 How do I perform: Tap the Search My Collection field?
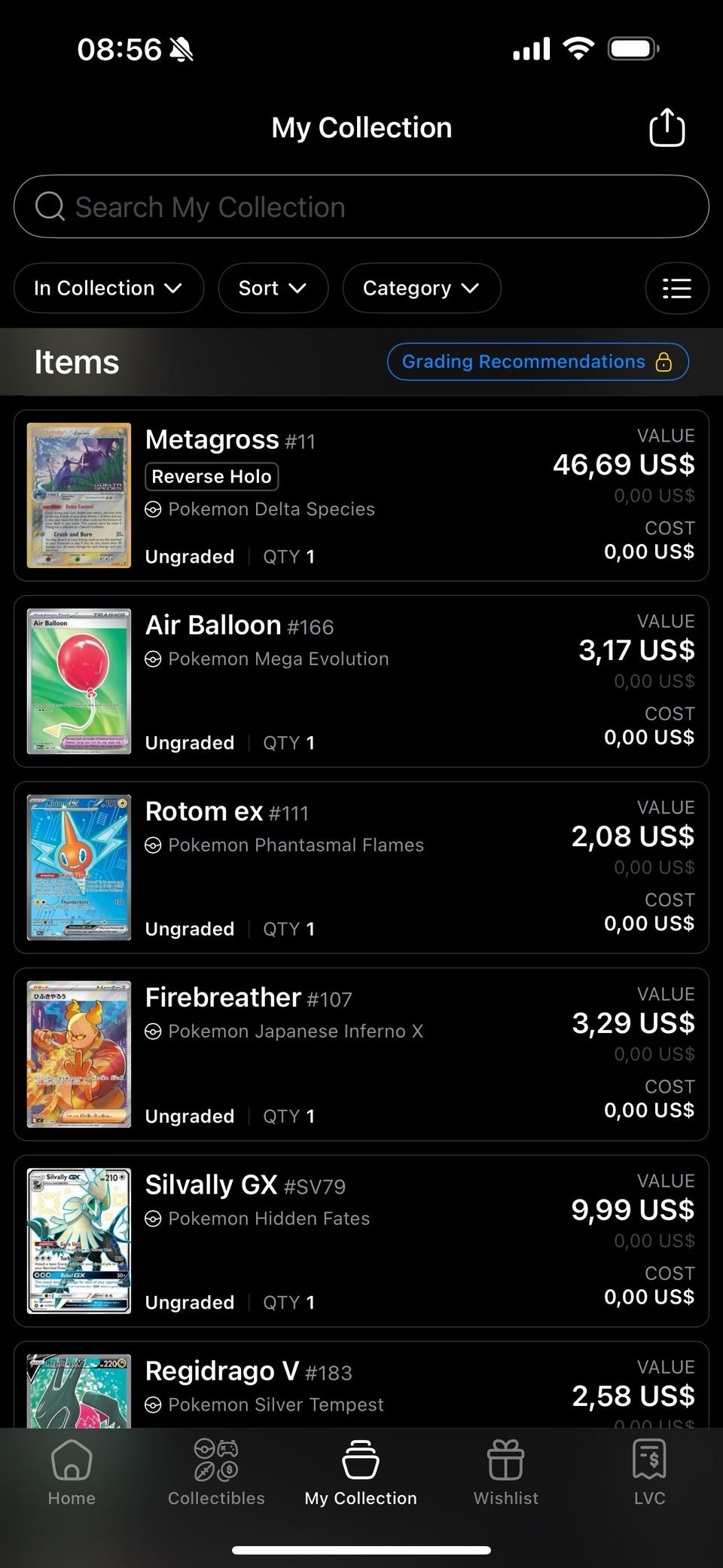coord(361,207)
